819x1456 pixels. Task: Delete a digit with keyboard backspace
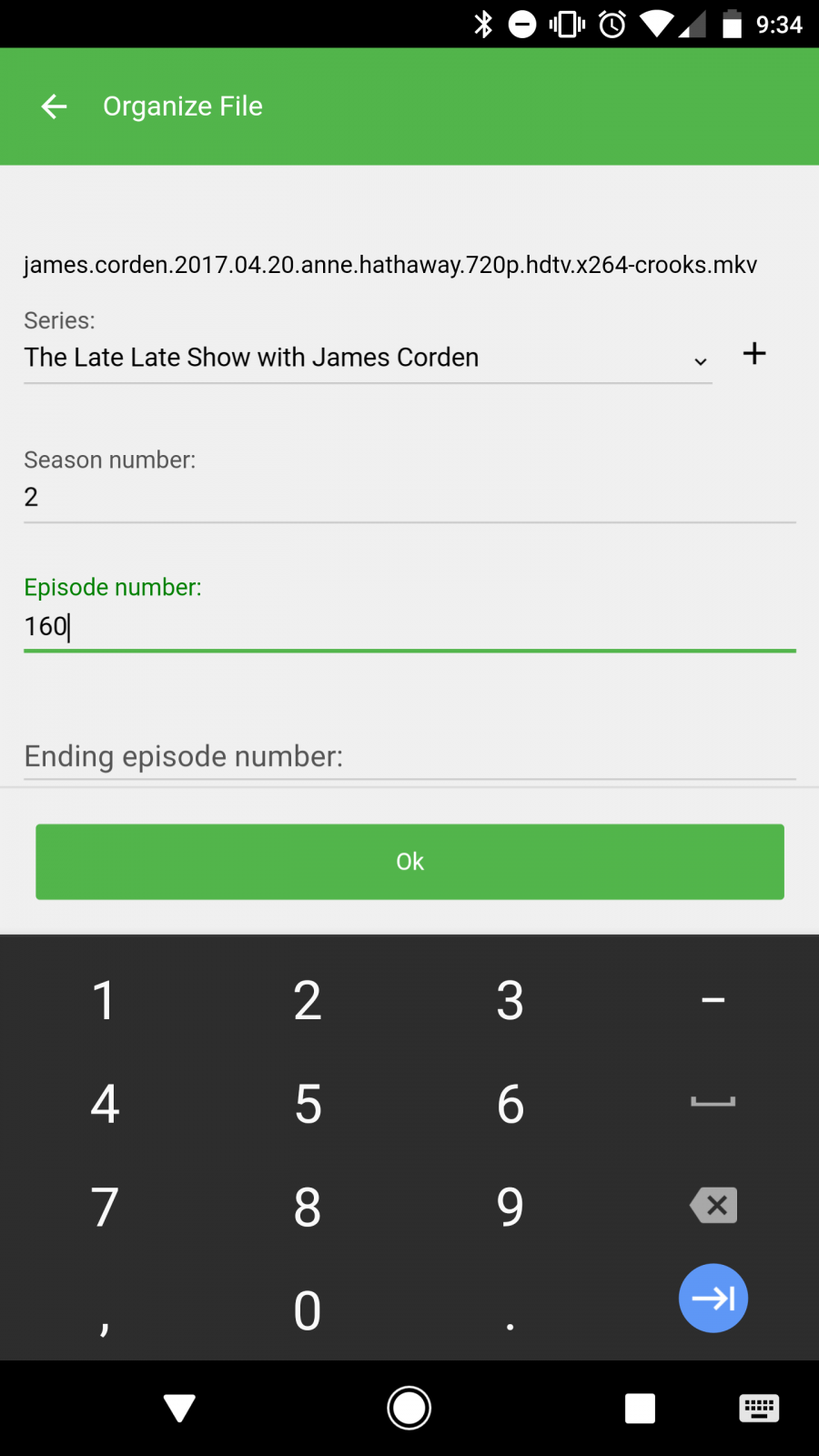[713, 1206]
